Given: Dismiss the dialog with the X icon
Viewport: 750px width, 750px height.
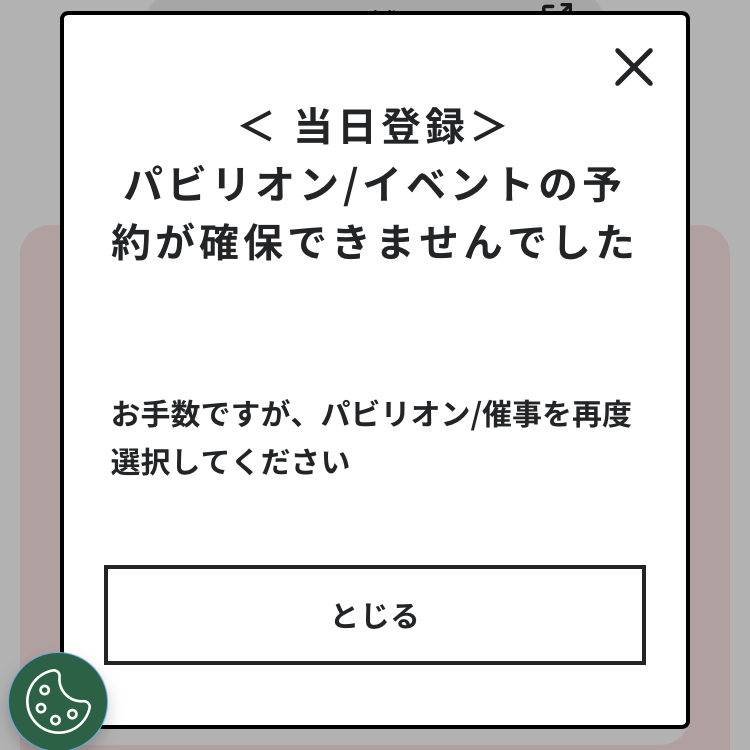Looking at the screenshot, I should [633, 67].
